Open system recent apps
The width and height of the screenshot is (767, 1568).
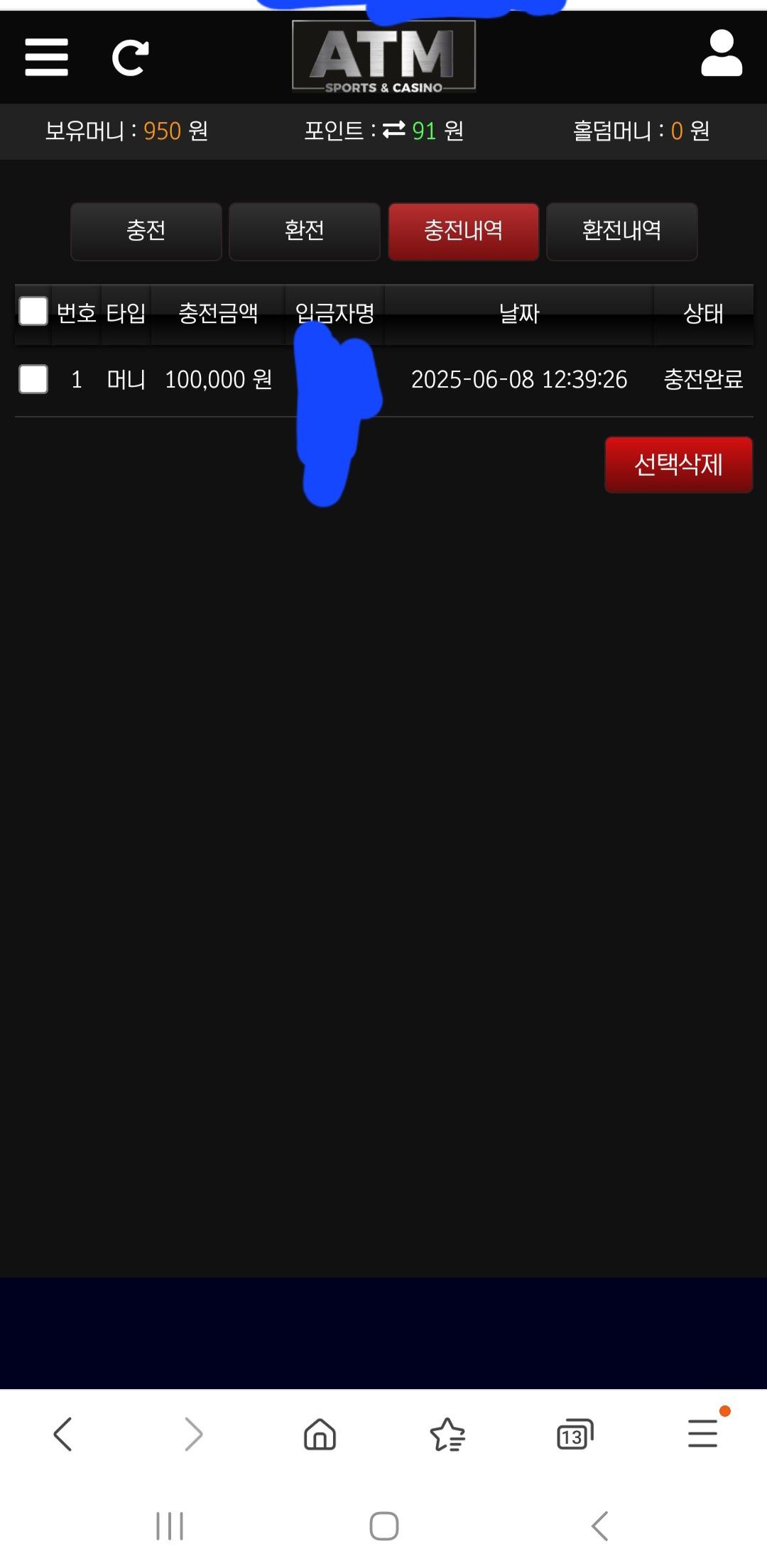(170, 1525)
